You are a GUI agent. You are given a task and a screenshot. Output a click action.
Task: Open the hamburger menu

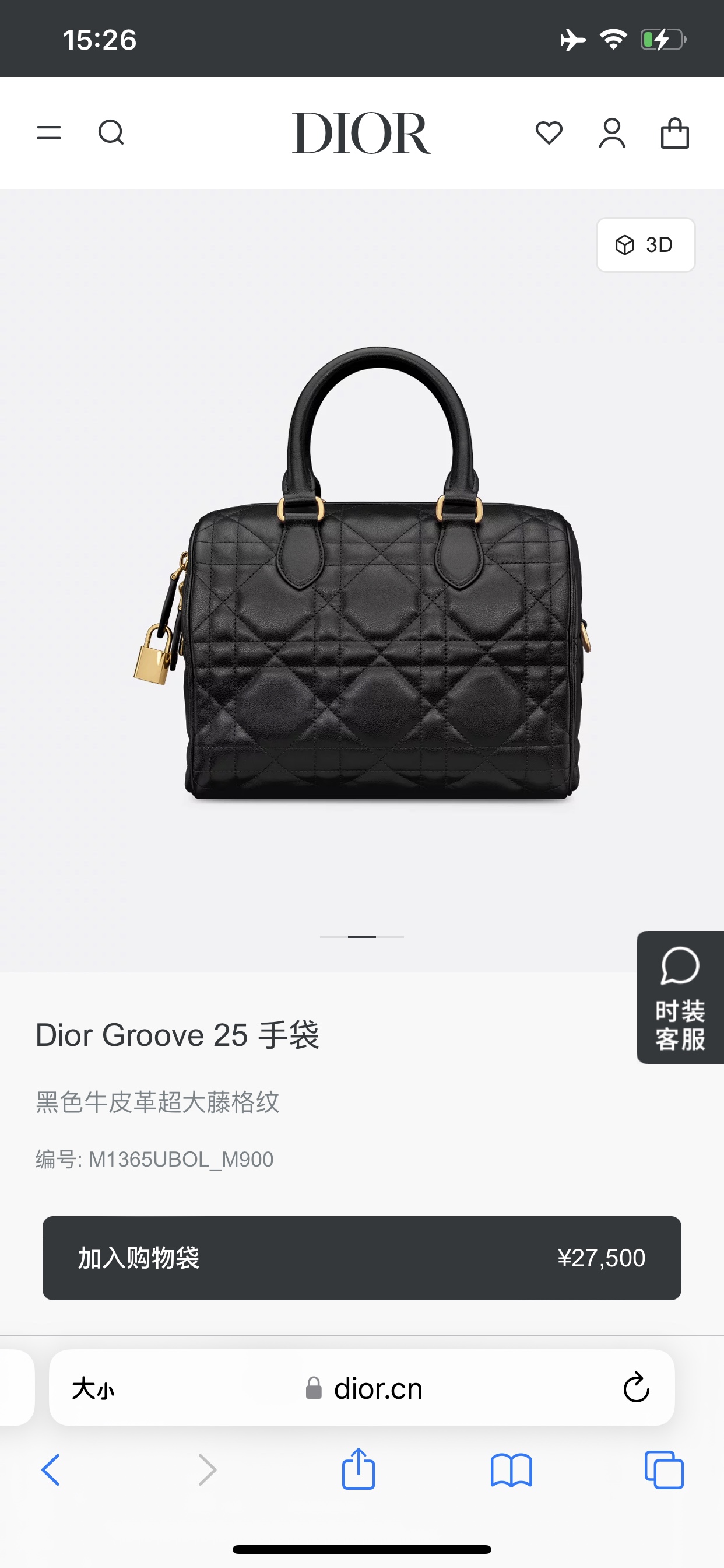coord(48,132)
